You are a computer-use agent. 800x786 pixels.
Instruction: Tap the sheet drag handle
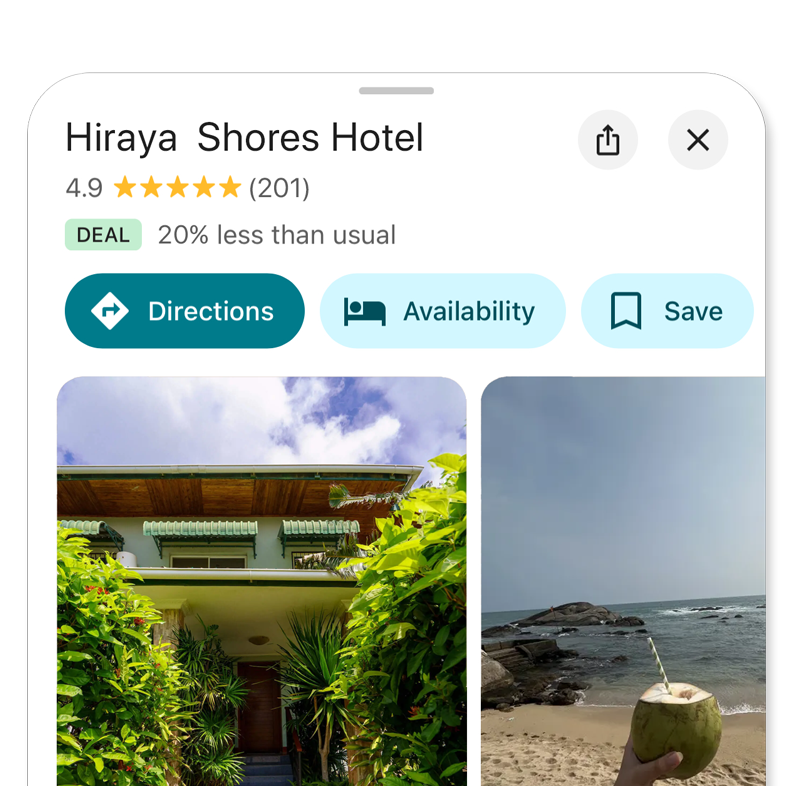(x=396, y=91)
